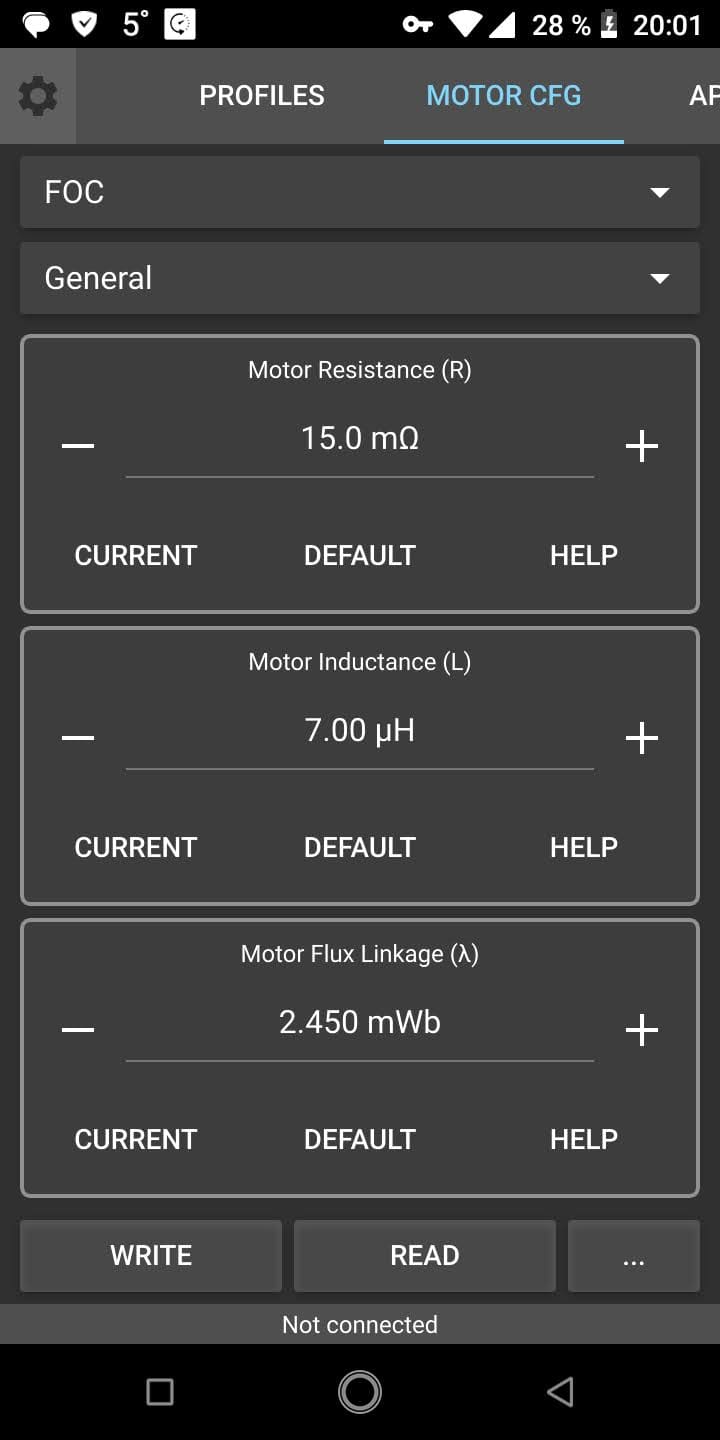Show help for Motor Resistance
The height and width of the screenshot is (1440, 720).
click(584, 555)
